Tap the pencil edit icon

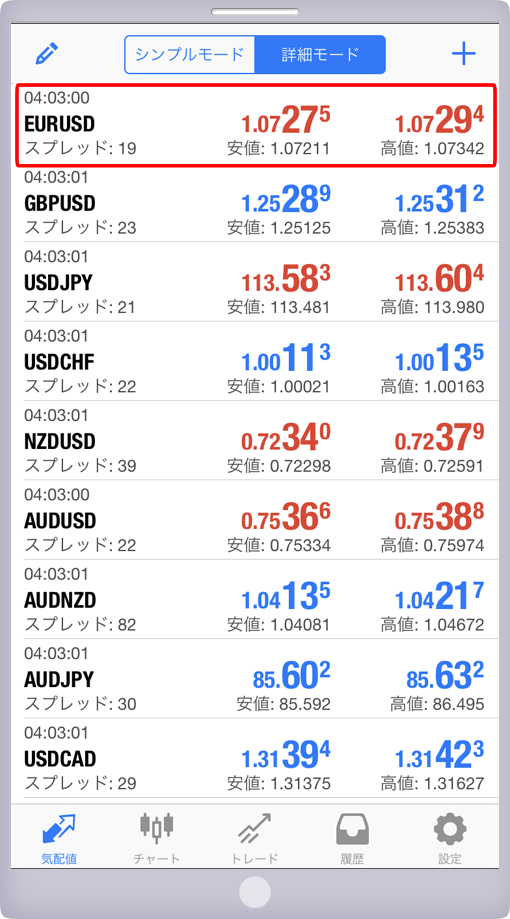click(x=47, y=54)
